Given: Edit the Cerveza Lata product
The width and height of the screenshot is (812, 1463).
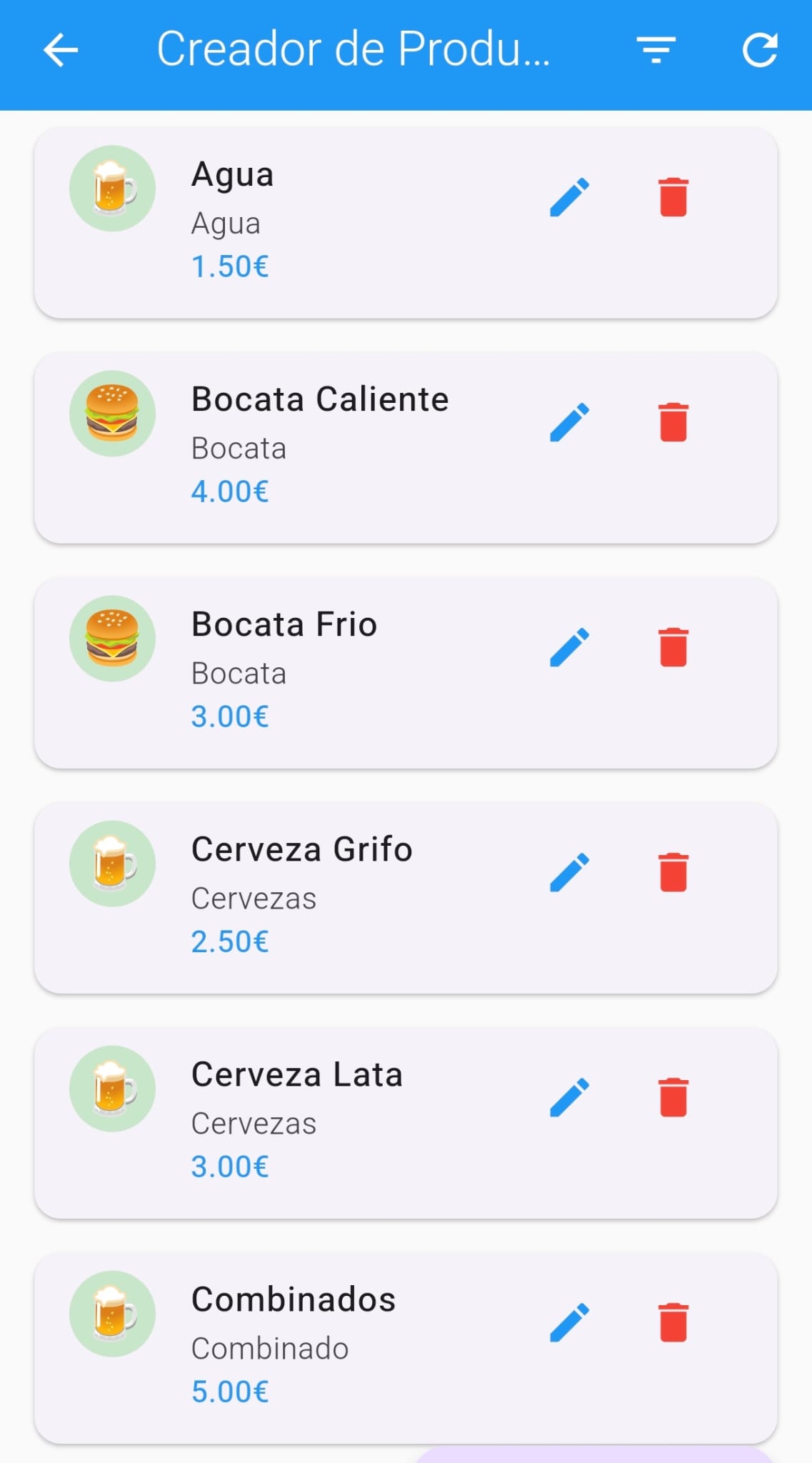Looking at the screenshot, I should 569,1098.
